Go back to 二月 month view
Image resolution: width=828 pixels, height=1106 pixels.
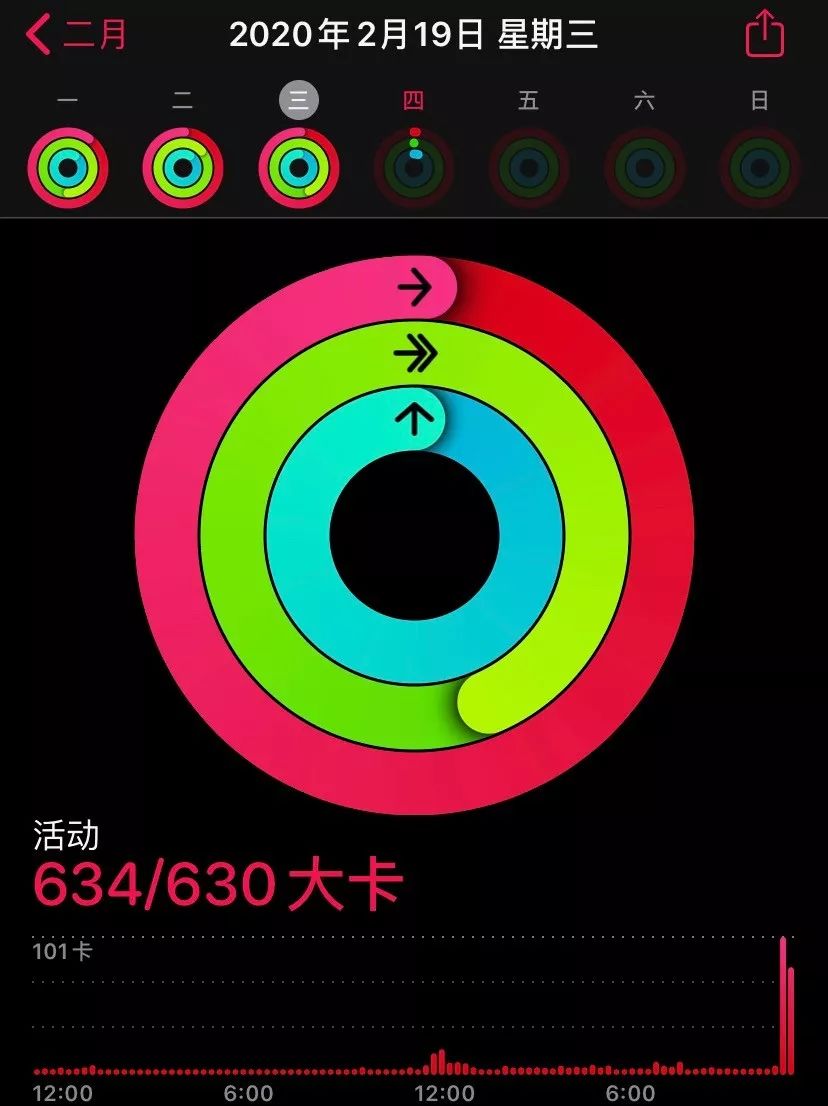coord(78,35)
